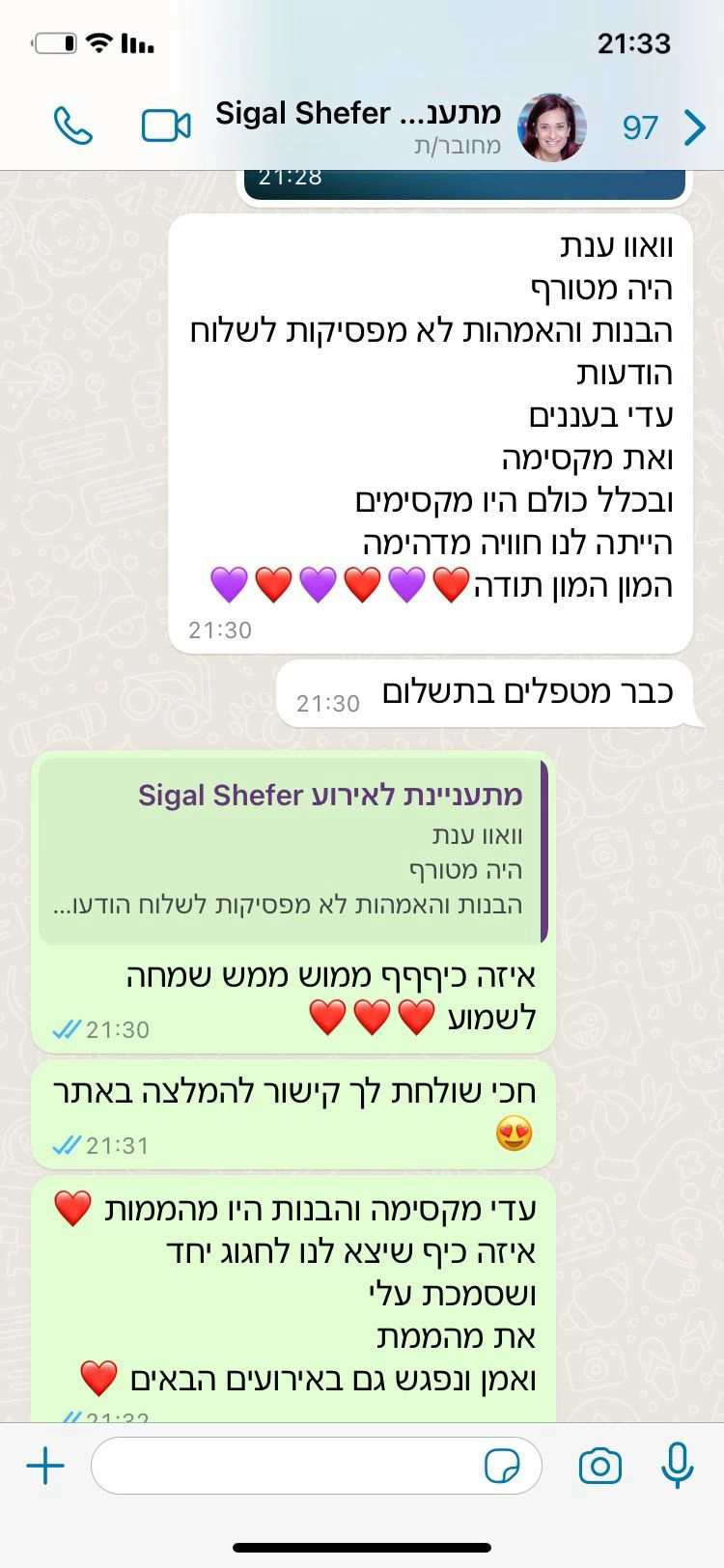Start a video call with Sigal Shefer
Screen dimensions: 724x1568
point(166,126)
